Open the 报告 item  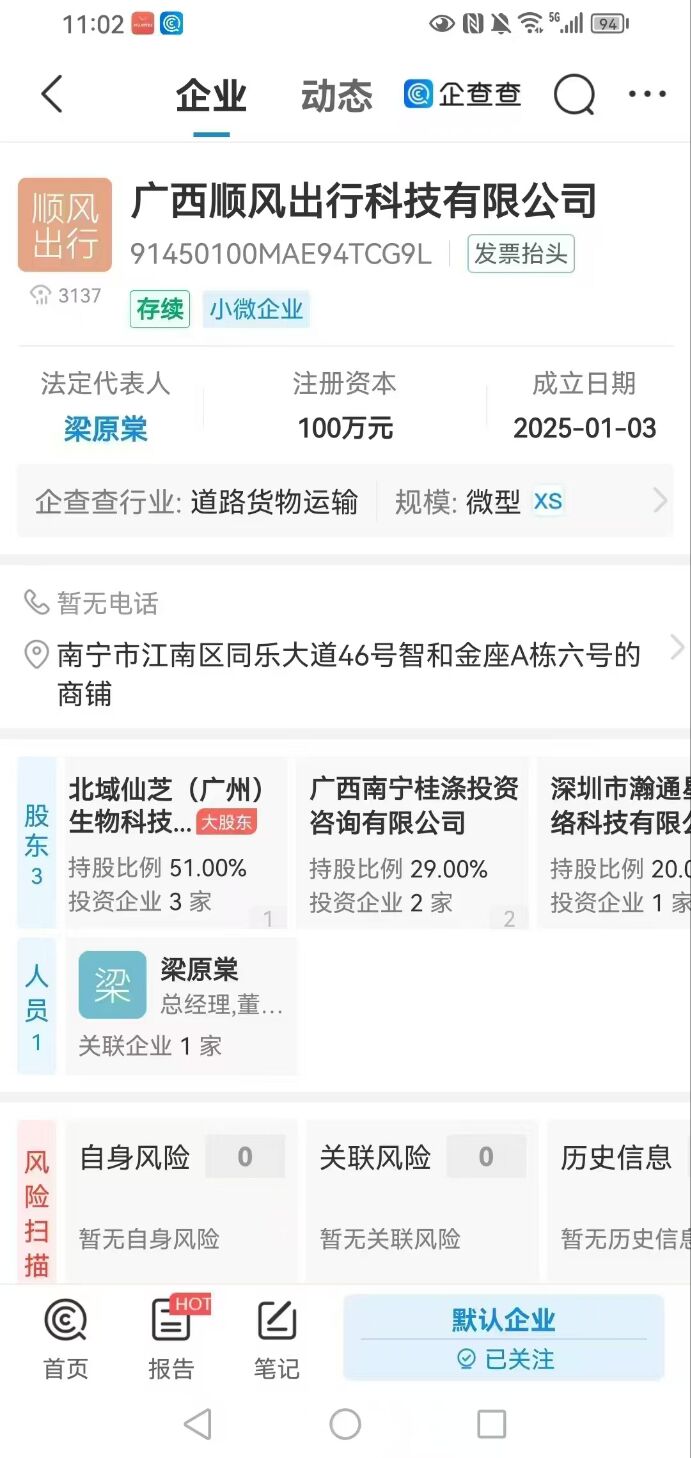pos(171,1338)
